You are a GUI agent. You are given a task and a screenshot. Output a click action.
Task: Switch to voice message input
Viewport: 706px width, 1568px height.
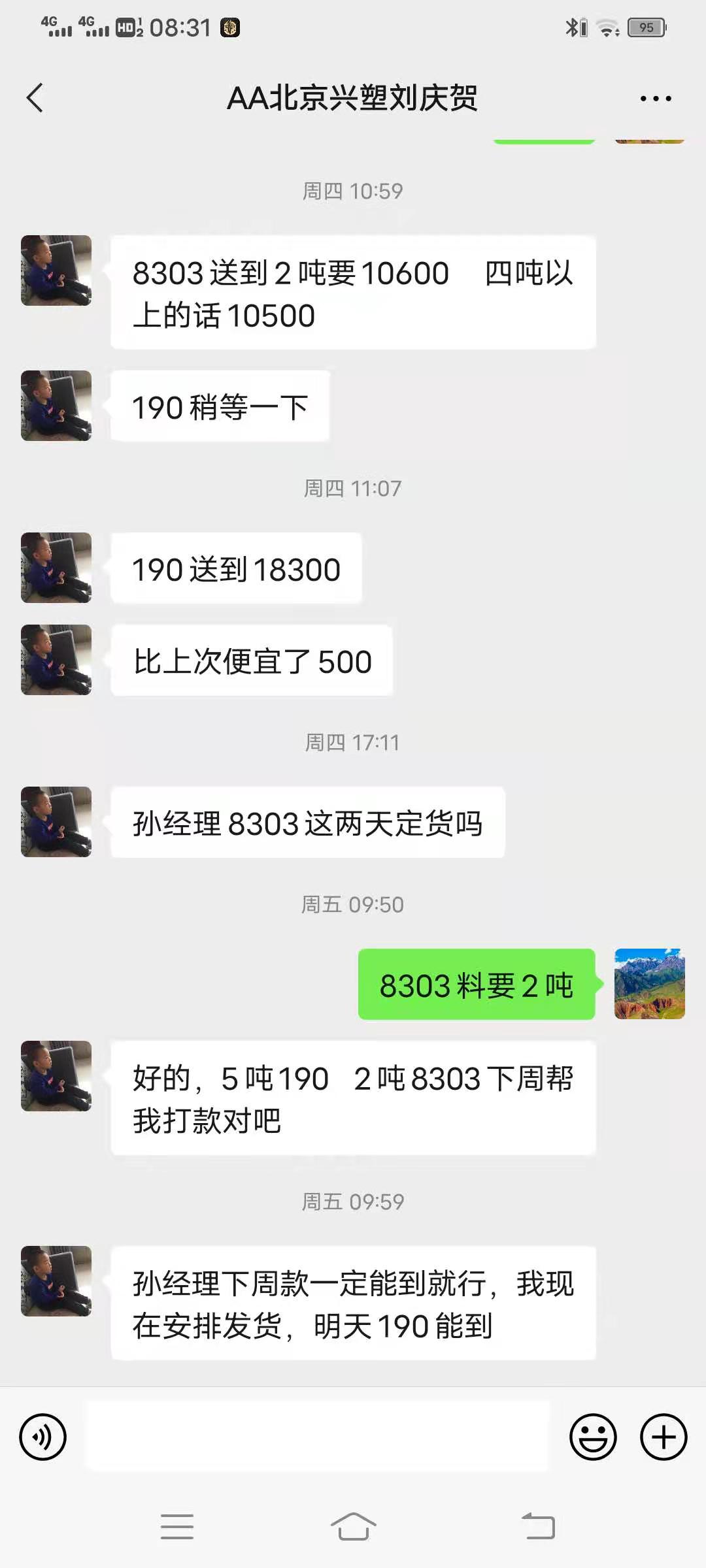[43, 1437]
